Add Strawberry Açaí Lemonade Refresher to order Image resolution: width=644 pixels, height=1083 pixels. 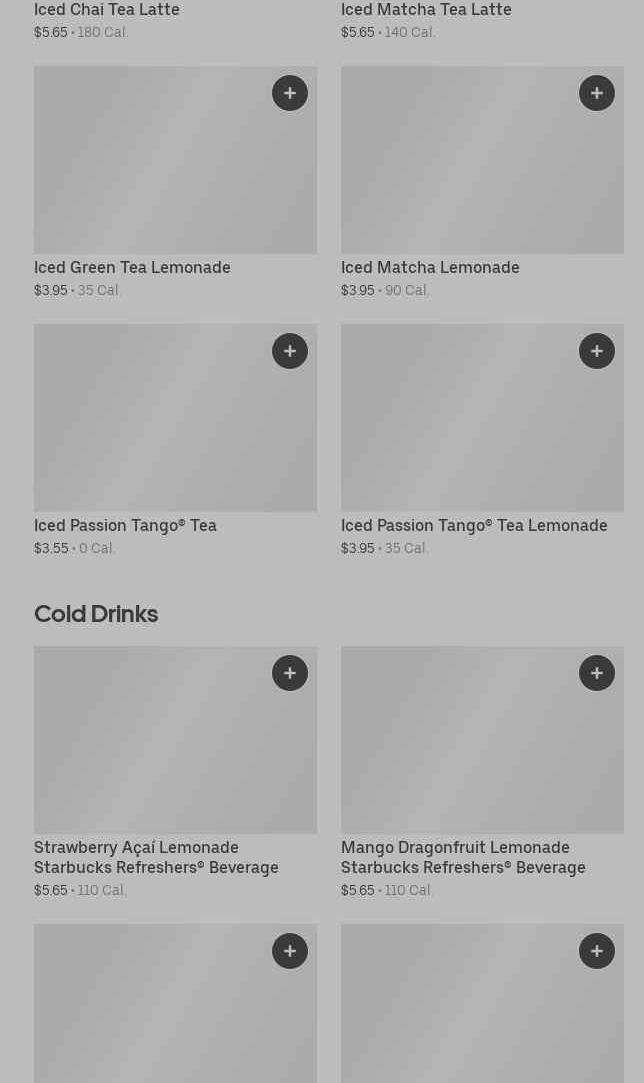tap(290, 673)
